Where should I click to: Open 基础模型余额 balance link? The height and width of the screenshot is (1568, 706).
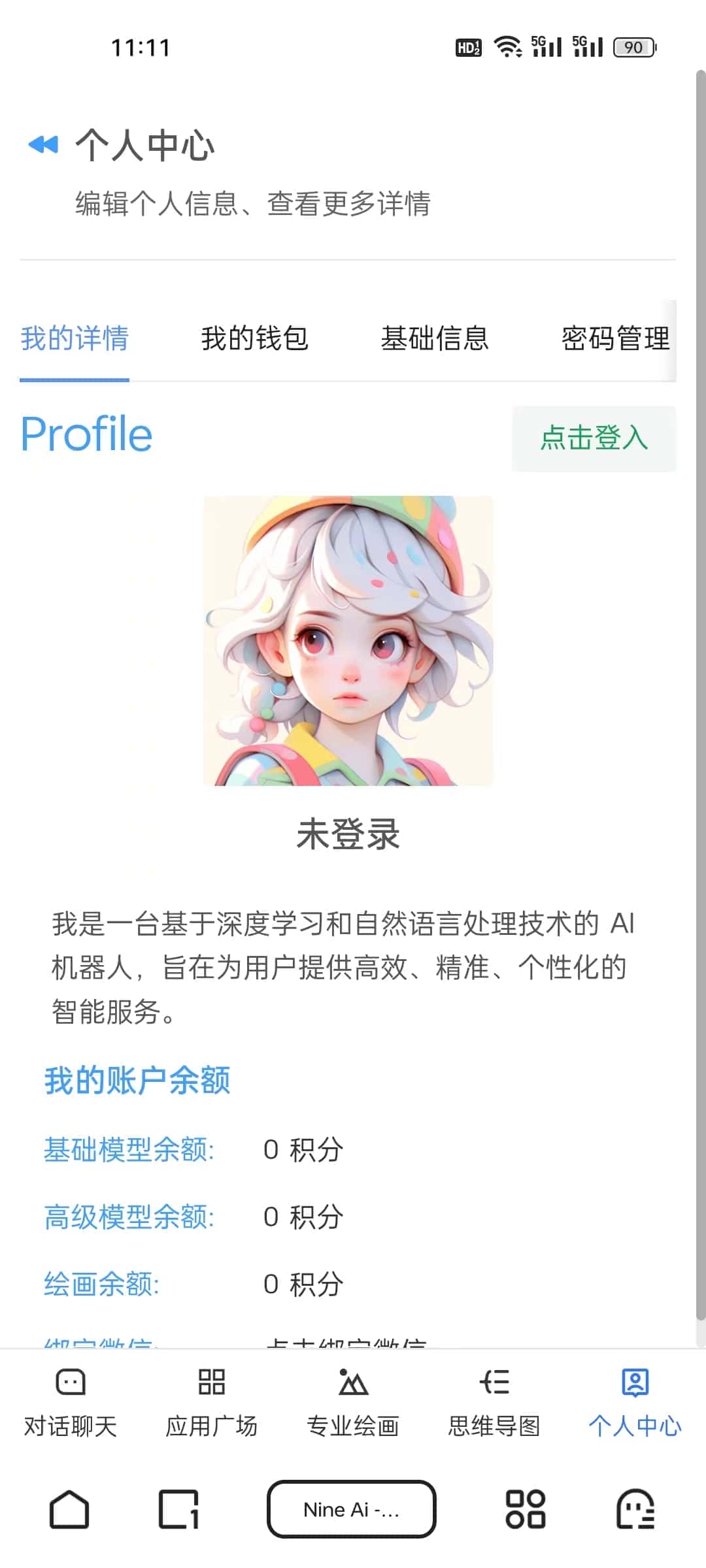pos(128,1149)
